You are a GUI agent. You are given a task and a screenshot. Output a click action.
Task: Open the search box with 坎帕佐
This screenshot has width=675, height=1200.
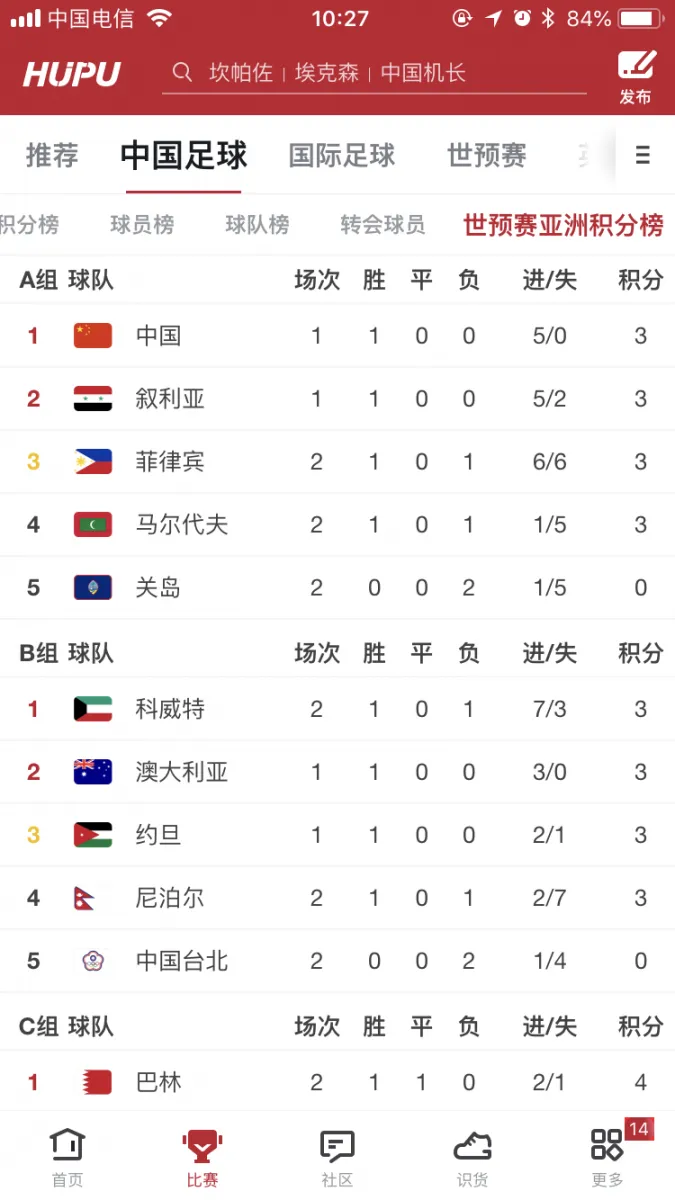click(373, 73)
